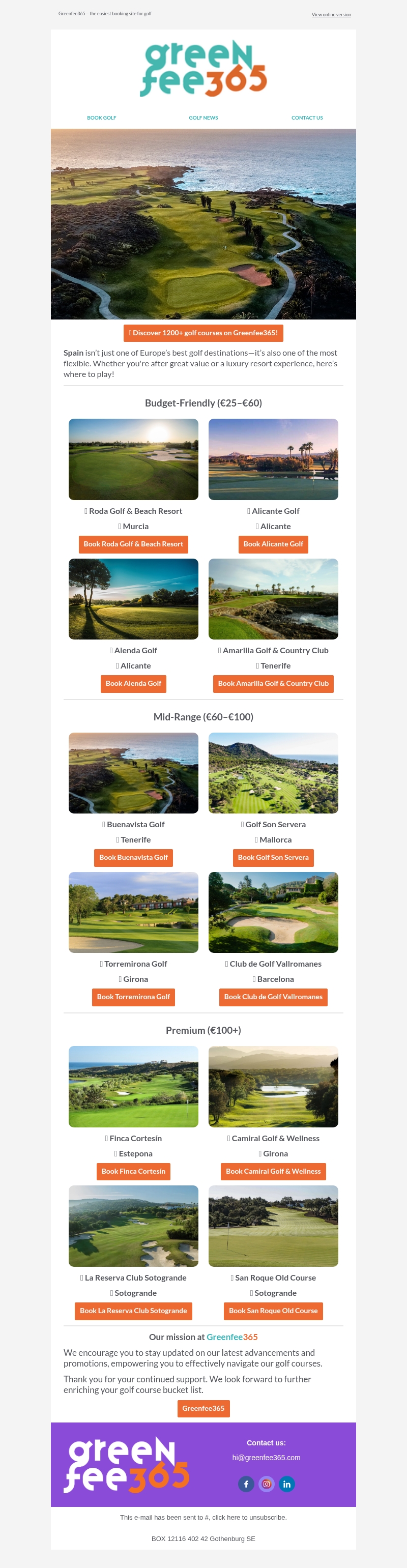Tap Discover 1200+ golf courses button
This screenshot has width=407, height=1568.
coord(203,333)
